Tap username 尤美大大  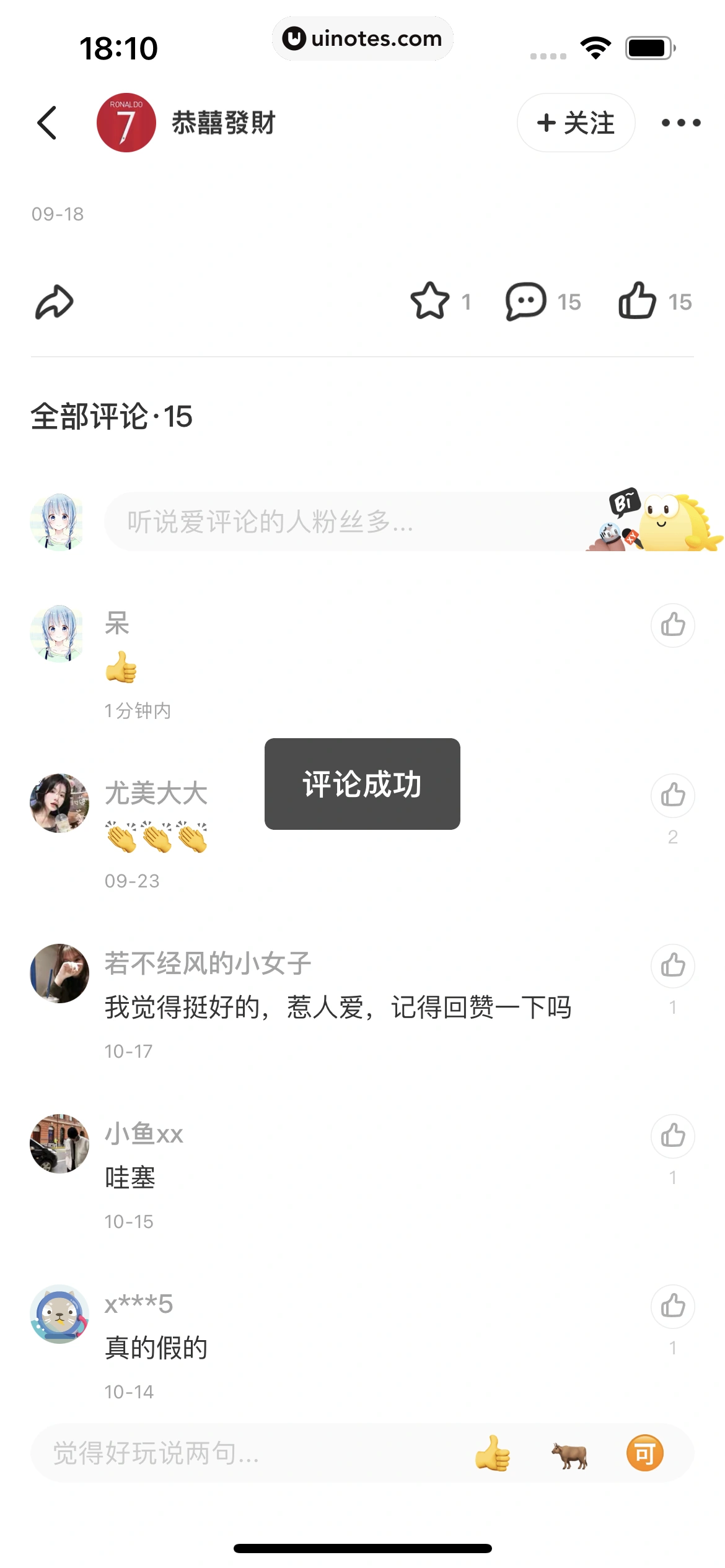point(156,795)
